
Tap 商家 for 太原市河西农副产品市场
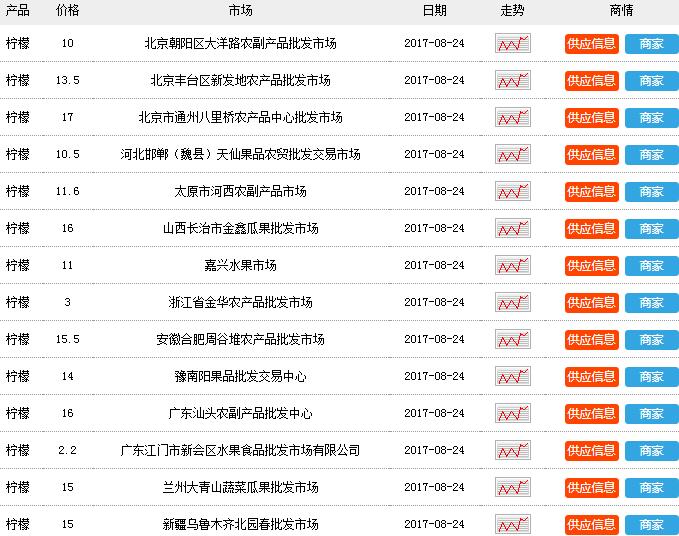[651, 192]
